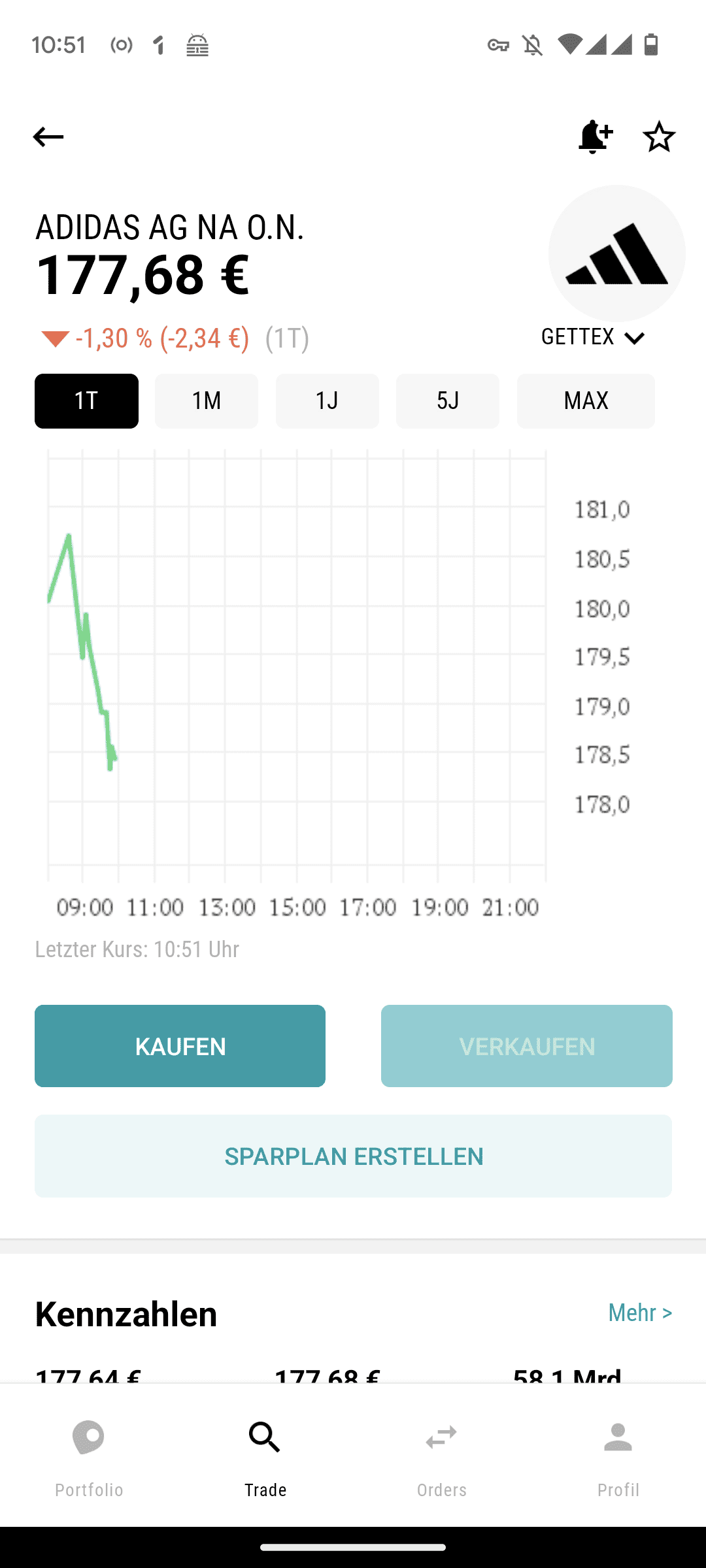Go back using the arrow icon
The width and height of the screenshot is (706, 1568).
(48, 137)
